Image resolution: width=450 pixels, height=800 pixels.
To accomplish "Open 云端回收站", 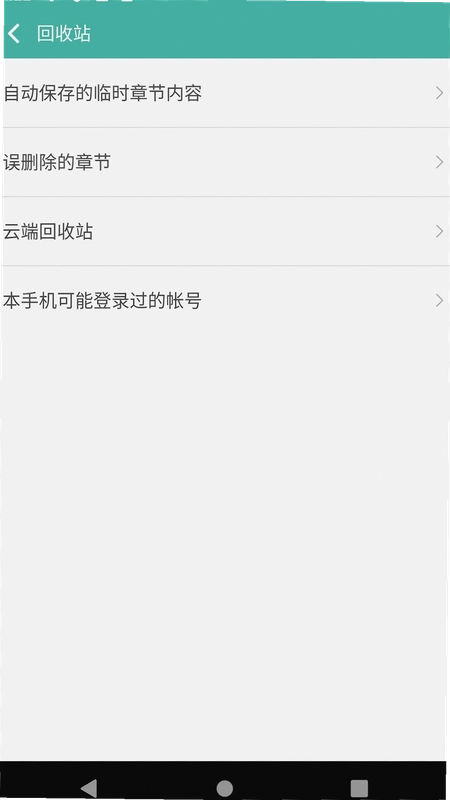I will (x=225, y=231).
